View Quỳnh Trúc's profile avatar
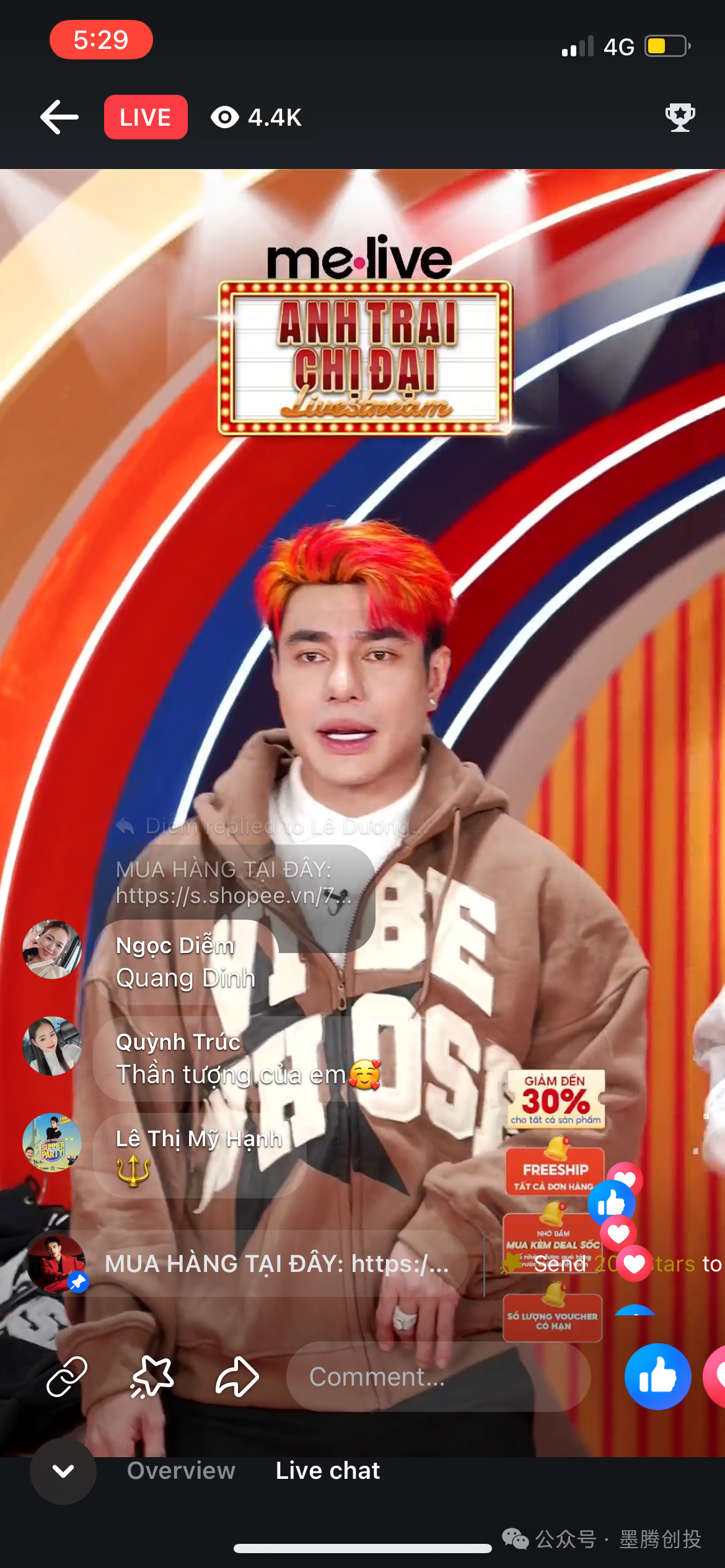The width and height of the screenshot is (725, 1568). 52,1046
